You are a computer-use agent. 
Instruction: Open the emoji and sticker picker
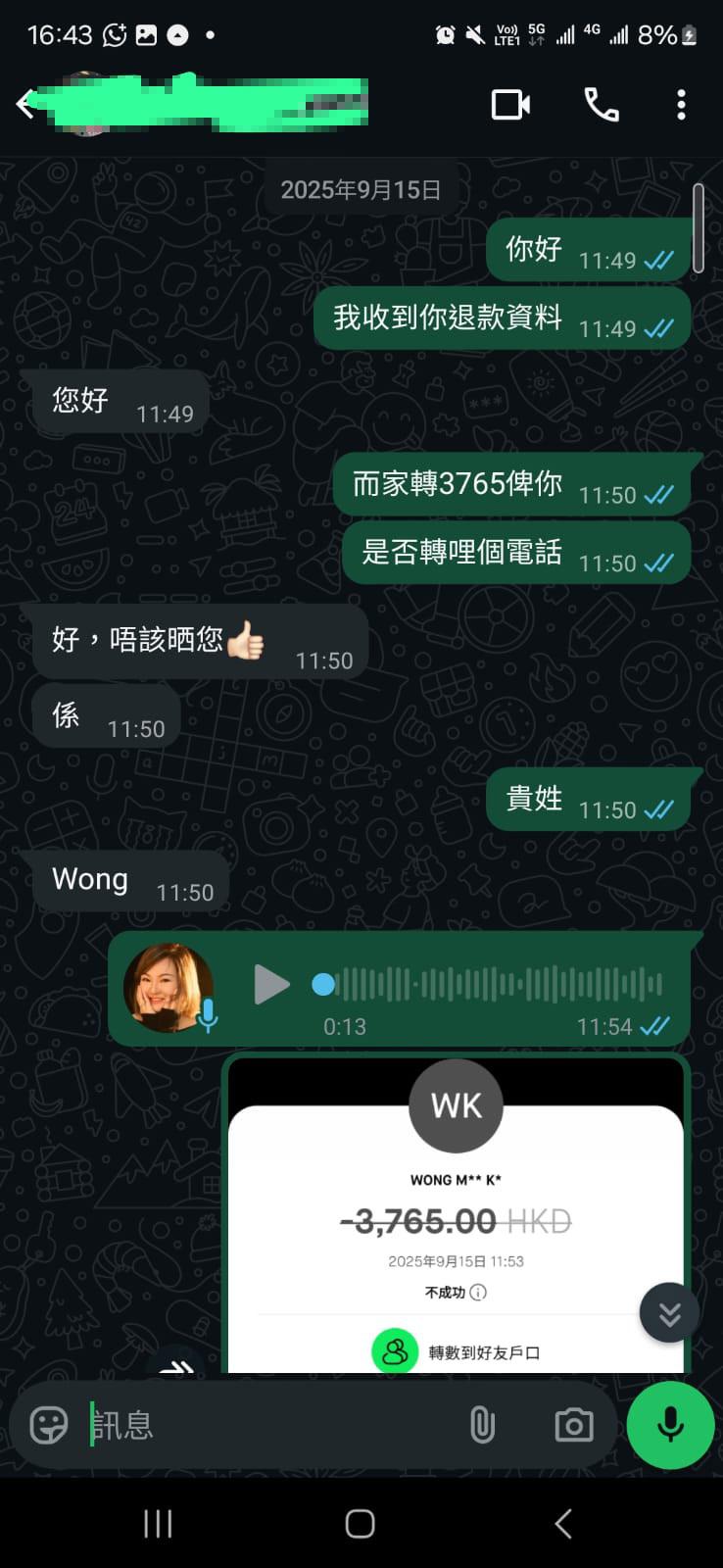point(48,1425)
